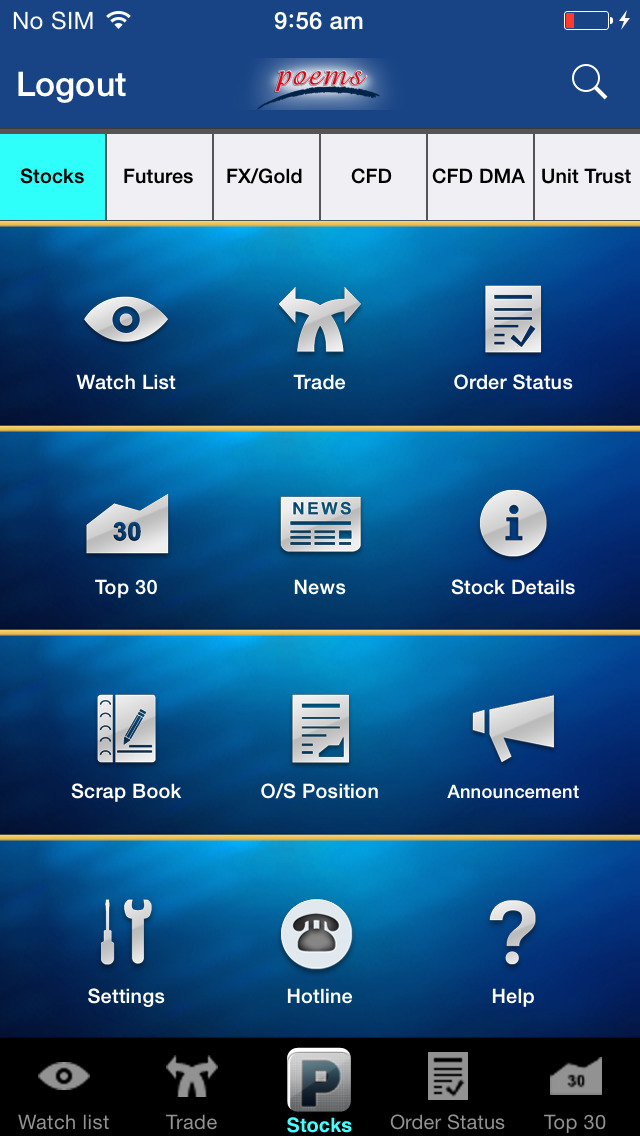This screenshot has height=1136, width=640.
Task: Tap the Logout button
Action: (x=71, y=85)
